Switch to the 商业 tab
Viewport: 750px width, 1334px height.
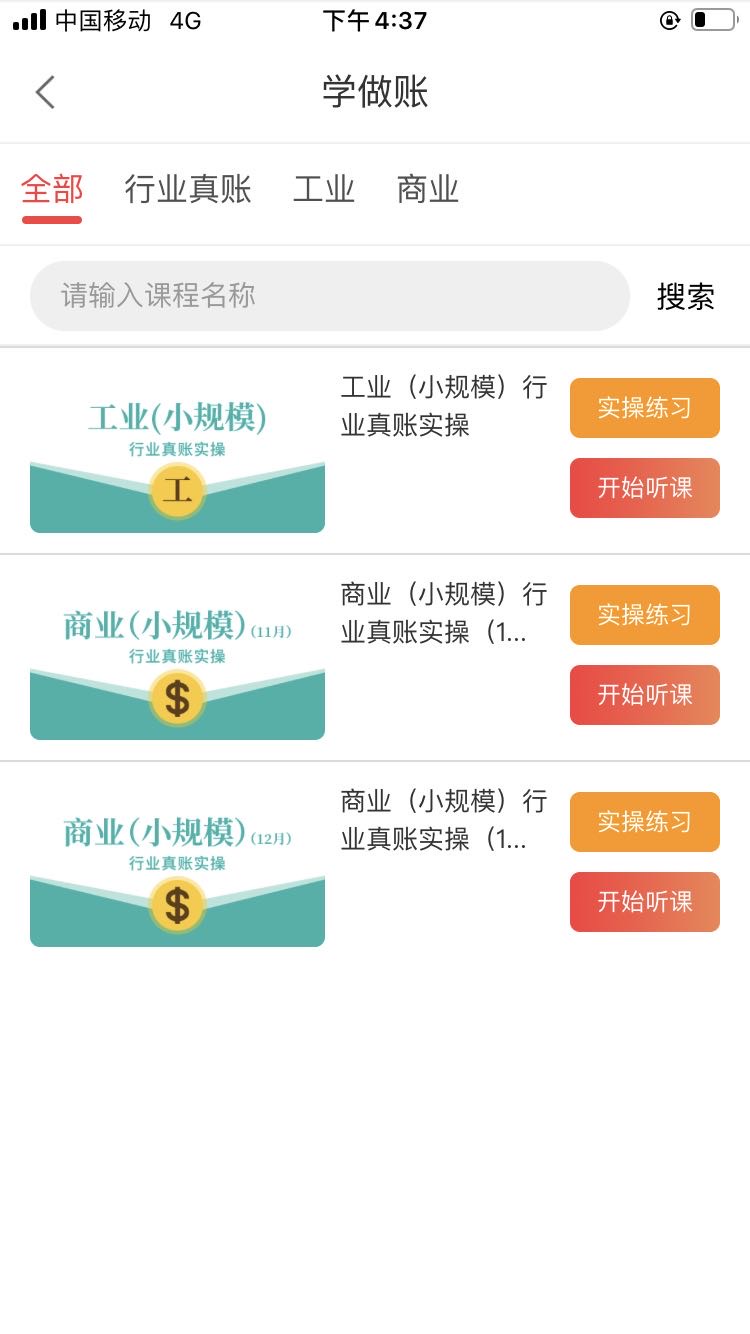click(428, 189)
